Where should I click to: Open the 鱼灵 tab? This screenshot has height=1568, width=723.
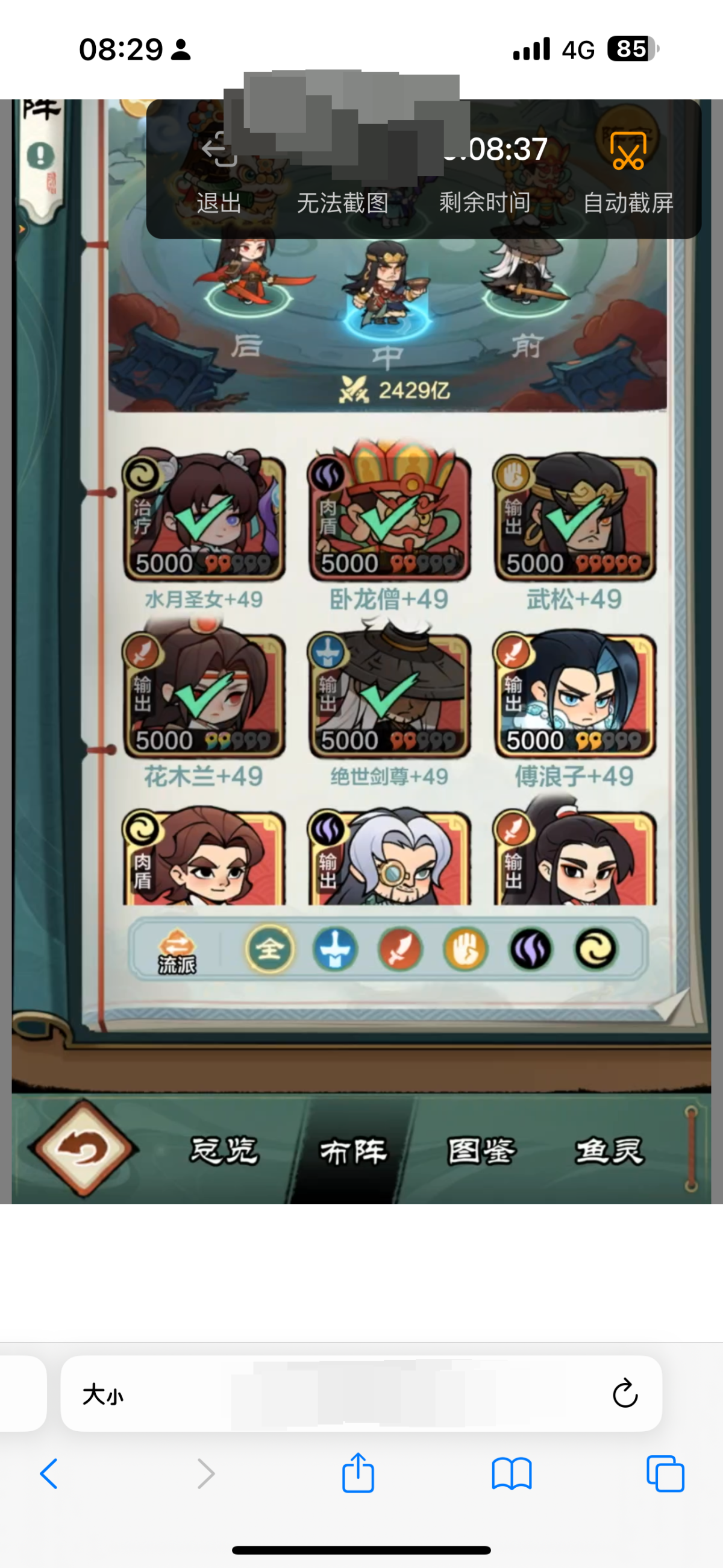(609, 1151)
